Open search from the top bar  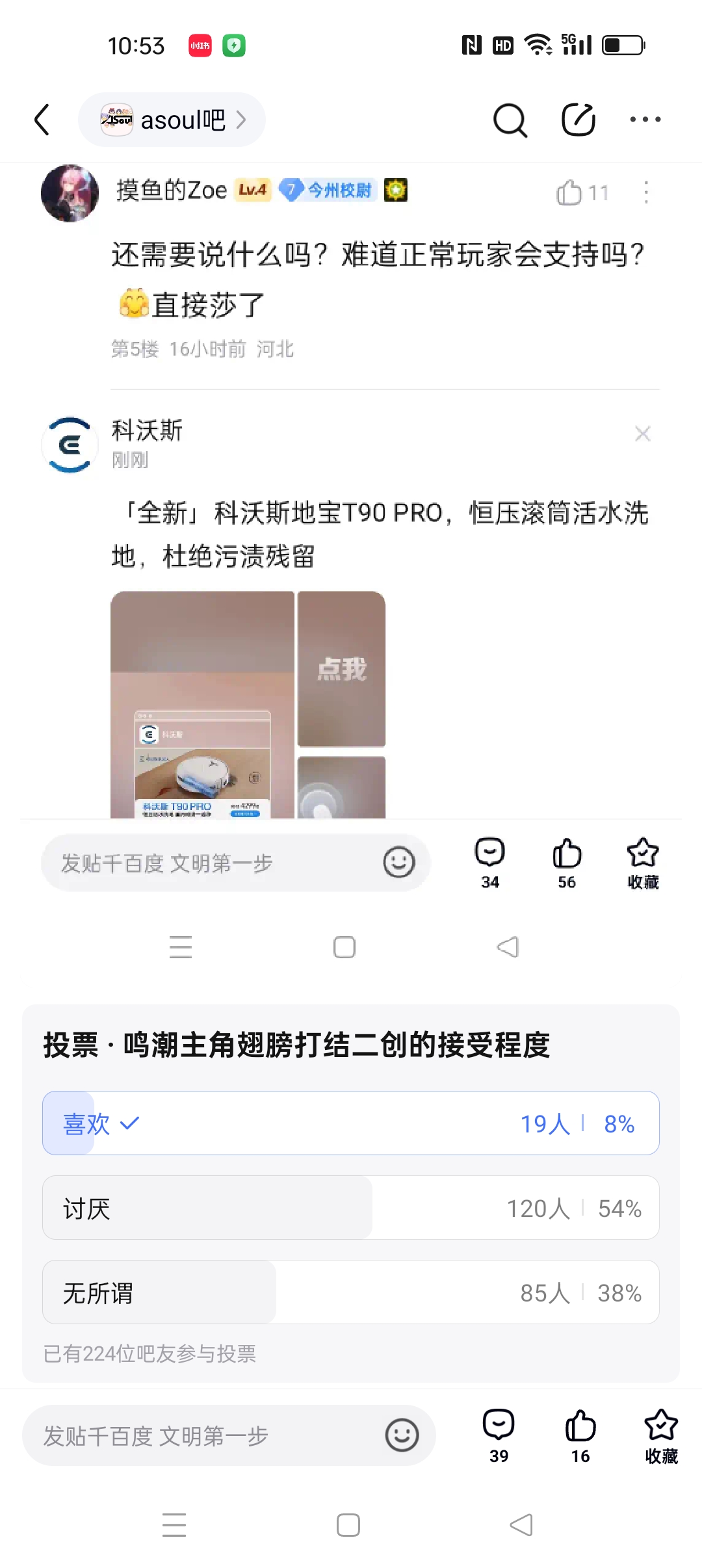[x=510, y=120]
